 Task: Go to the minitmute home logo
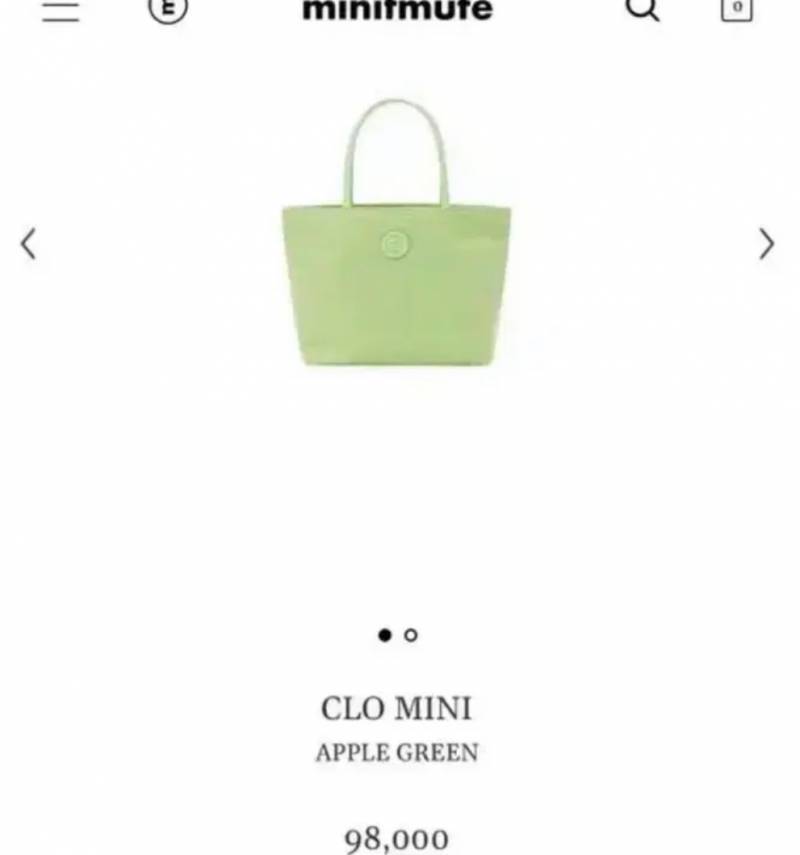[x=397, y=10]
